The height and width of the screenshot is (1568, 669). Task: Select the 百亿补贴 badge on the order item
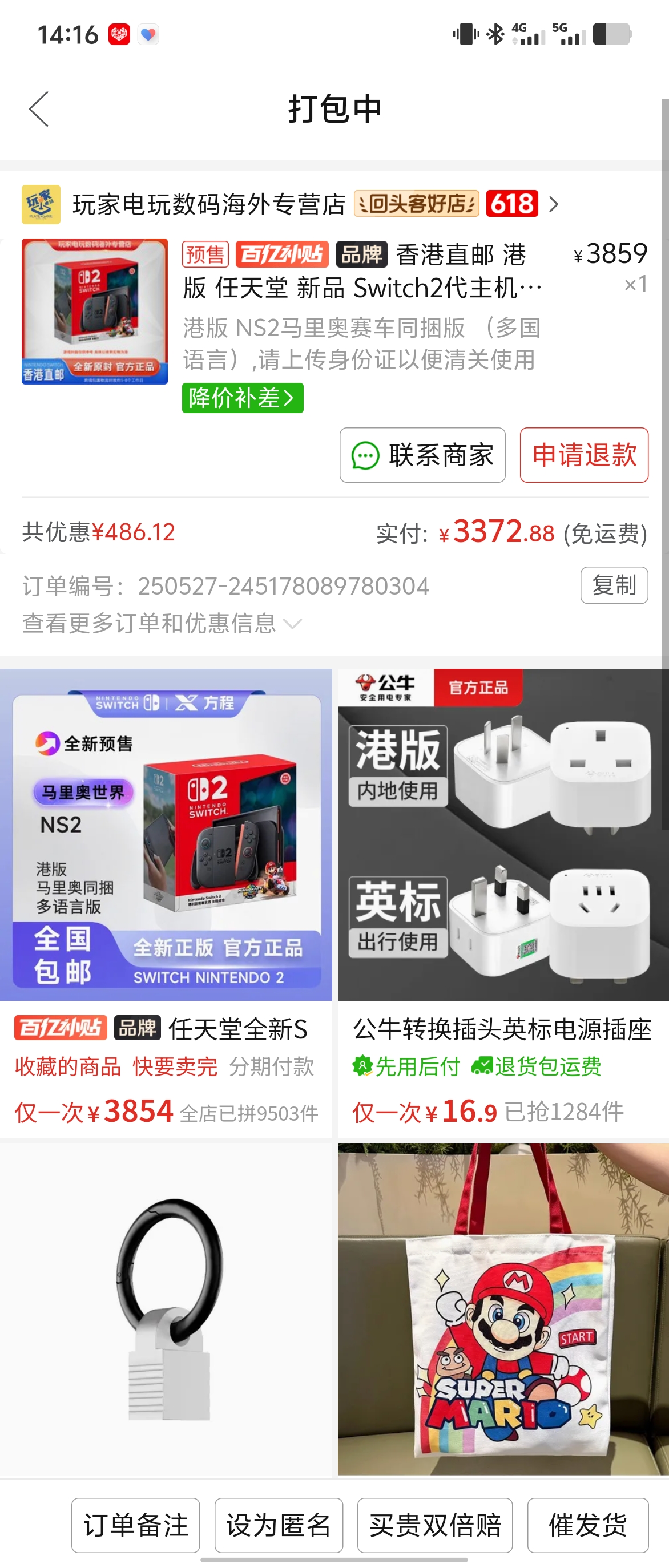(284, 254)
